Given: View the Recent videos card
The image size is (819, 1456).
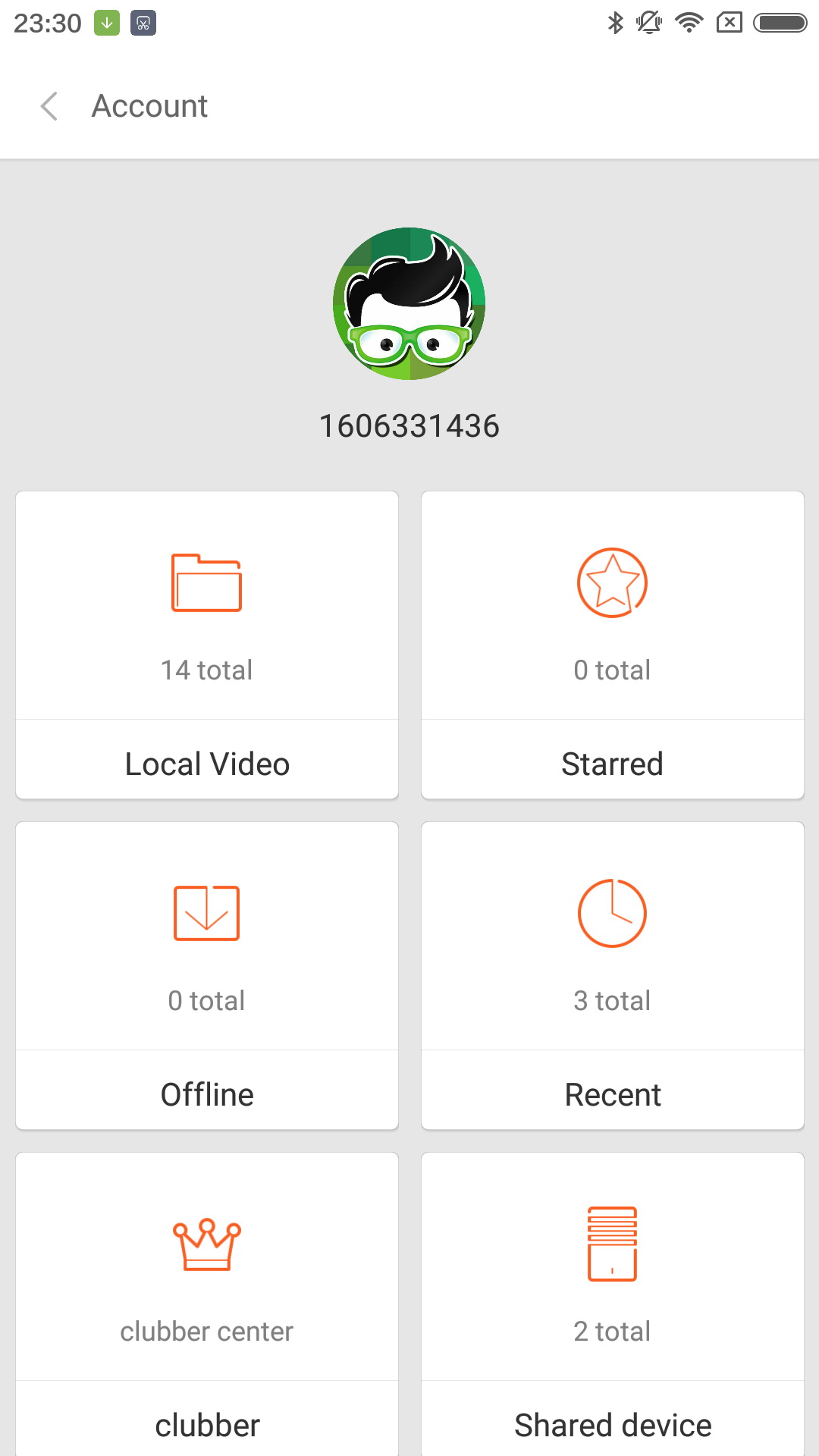Looking at the screenshot, I should coord(612,975).
